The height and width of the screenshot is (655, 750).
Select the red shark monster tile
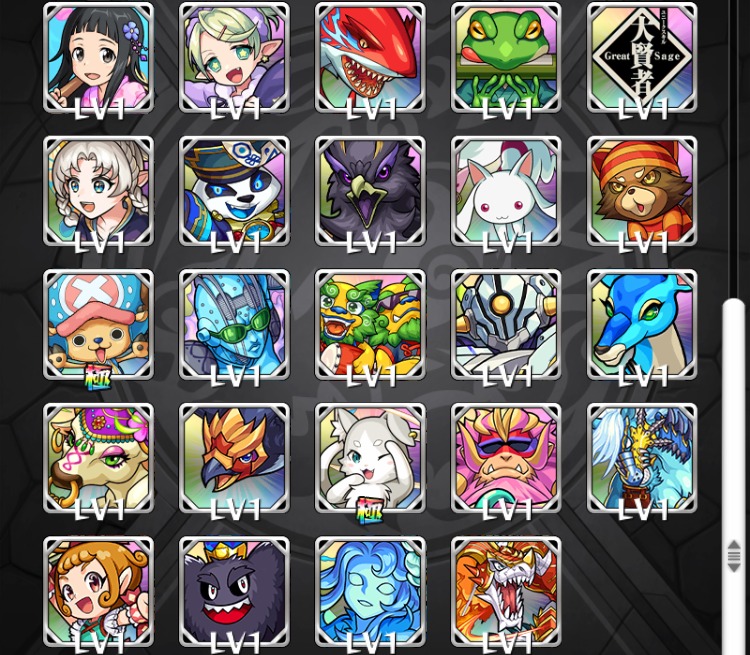click(x=370, y=57)
